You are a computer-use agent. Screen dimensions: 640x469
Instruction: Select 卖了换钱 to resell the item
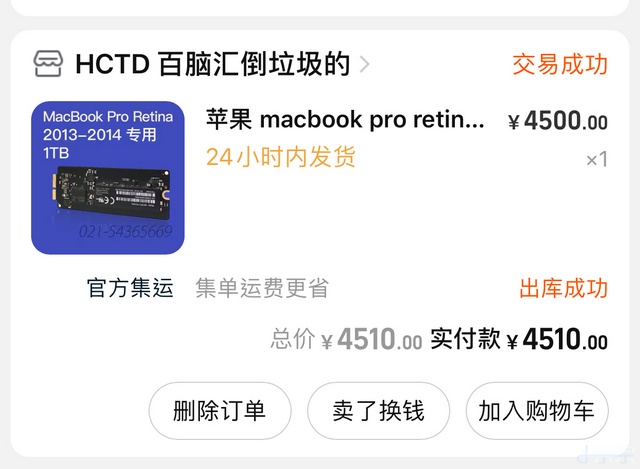tap(379, 411)
